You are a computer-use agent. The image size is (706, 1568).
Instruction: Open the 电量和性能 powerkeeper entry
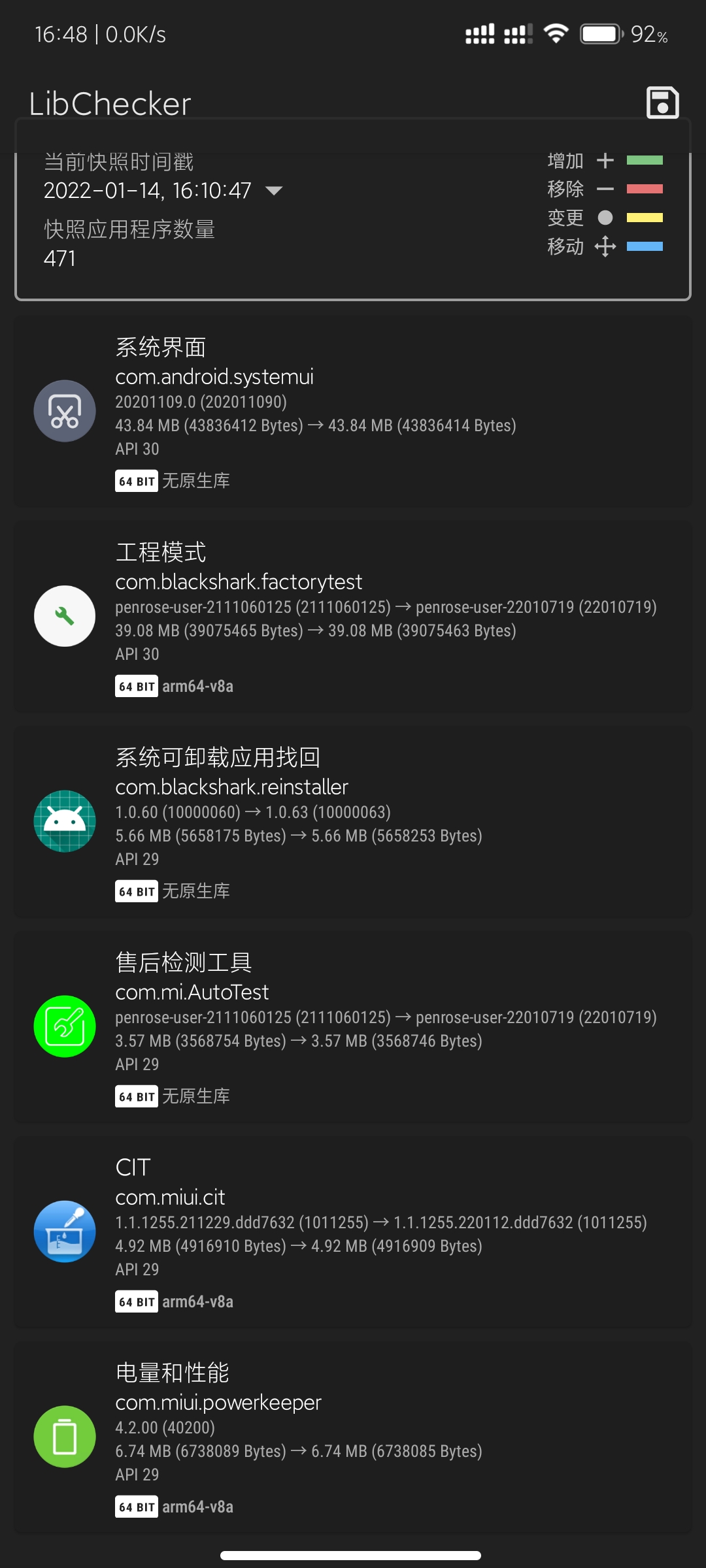[x=353, y=1437]
